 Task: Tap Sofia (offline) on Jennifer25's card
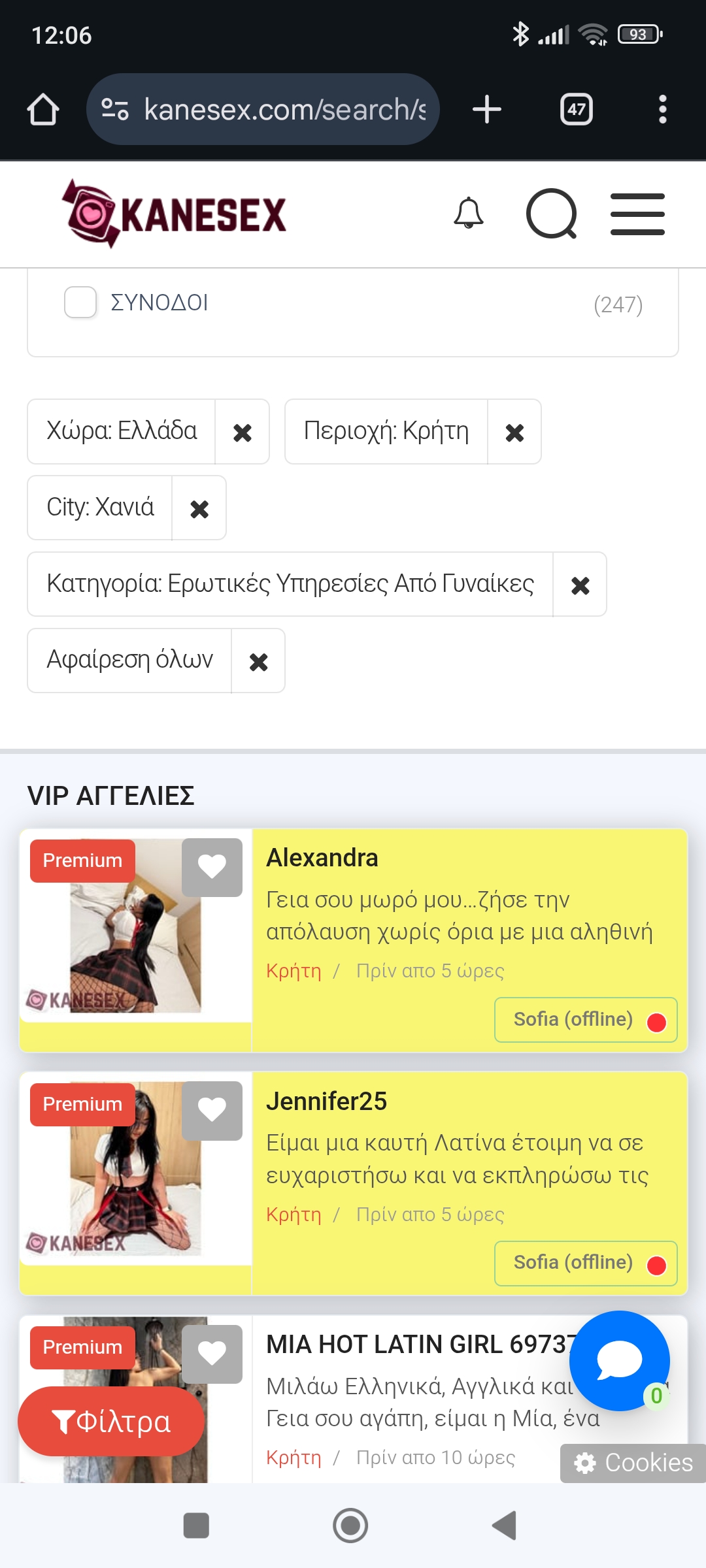tap(586, 1263)
